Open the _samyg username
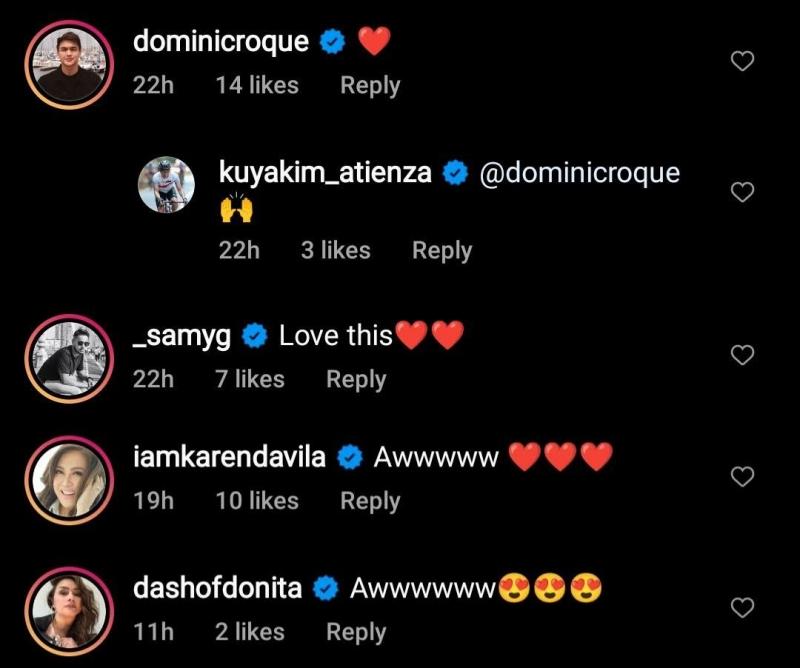The image size is (800, 668). [x=181, y=336]
